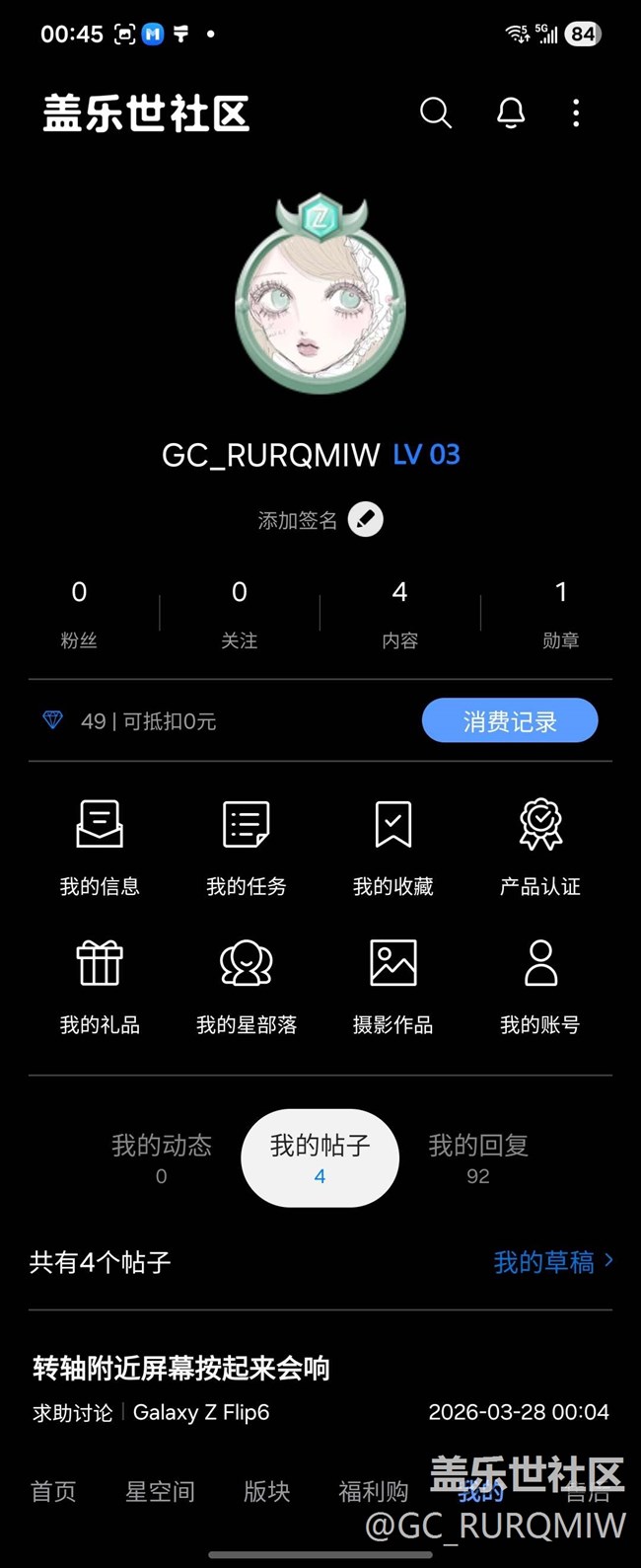This screenshot has width=641, height=1568.
Task: Edit signature with the pencil icon
Action: coord(366,519)
